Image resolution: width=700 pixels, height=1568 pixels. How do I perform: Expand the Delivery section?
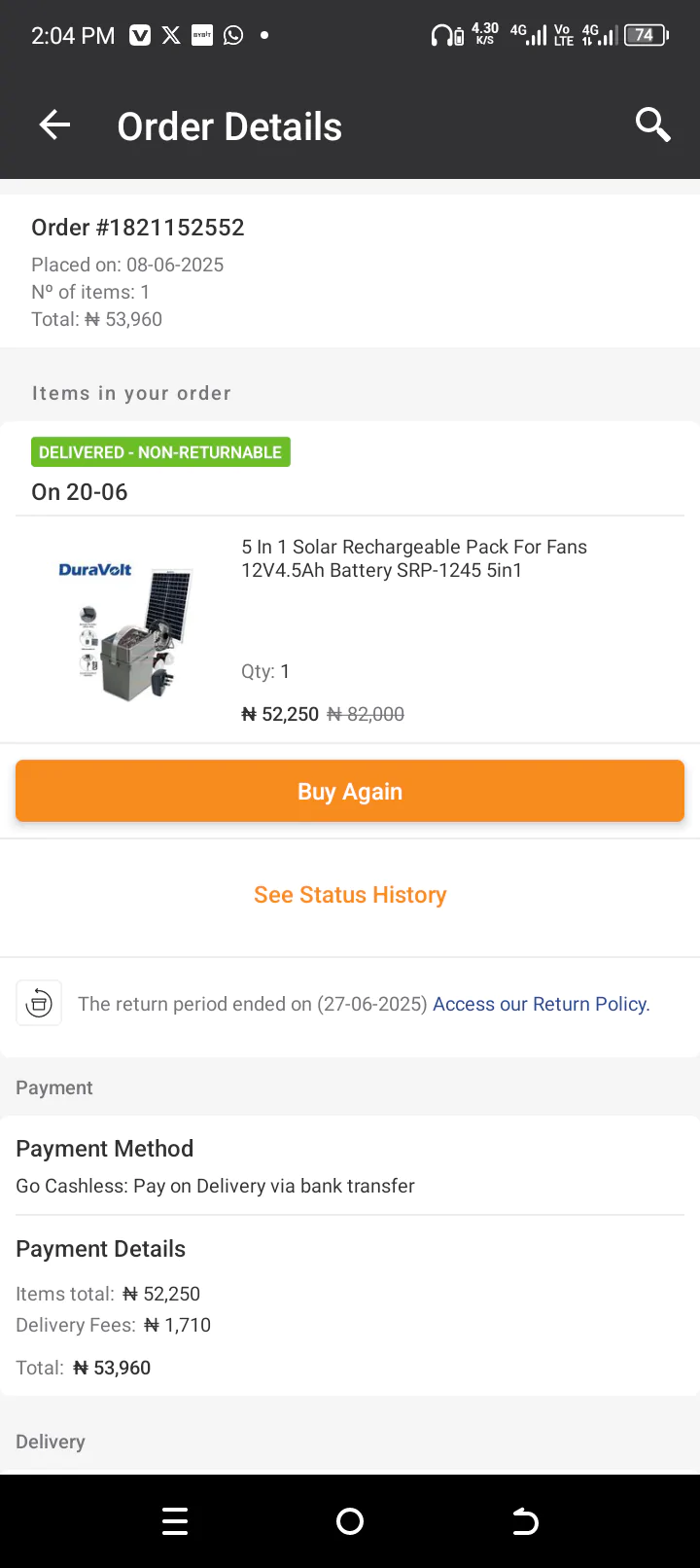(x=51, y=1441)
